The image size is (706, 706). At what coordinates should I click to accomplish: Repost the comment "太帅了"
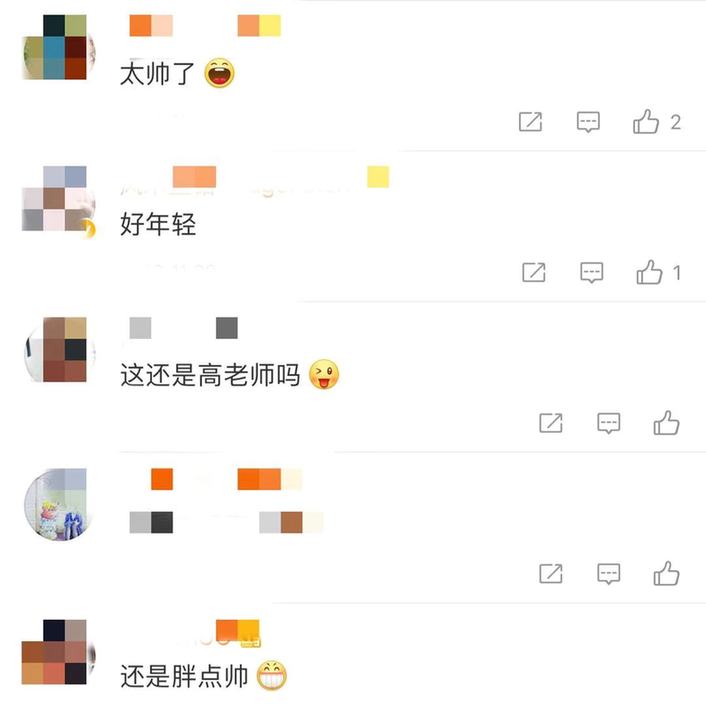(530, 123)
